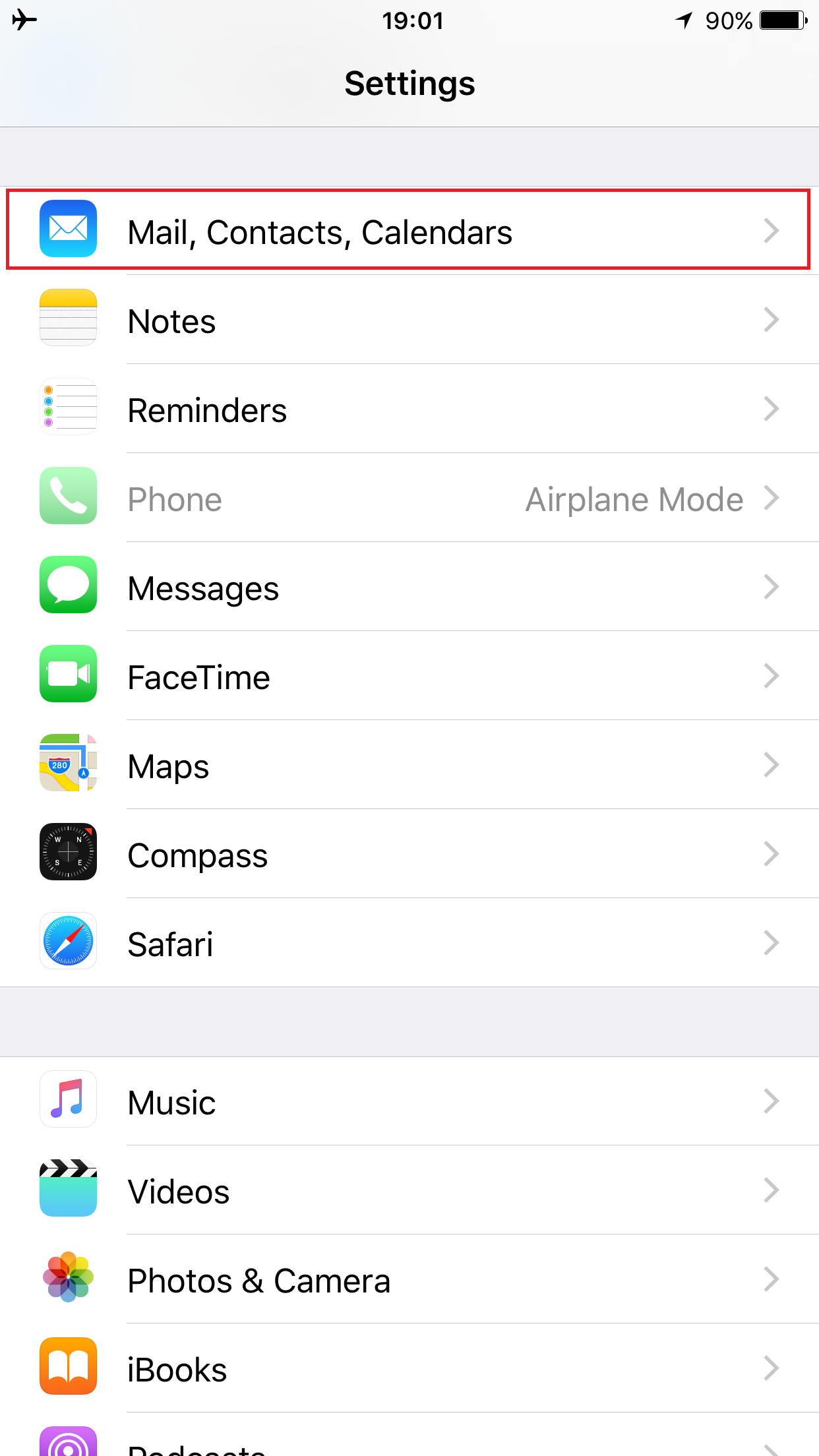Go to Reminders settings

409,409
